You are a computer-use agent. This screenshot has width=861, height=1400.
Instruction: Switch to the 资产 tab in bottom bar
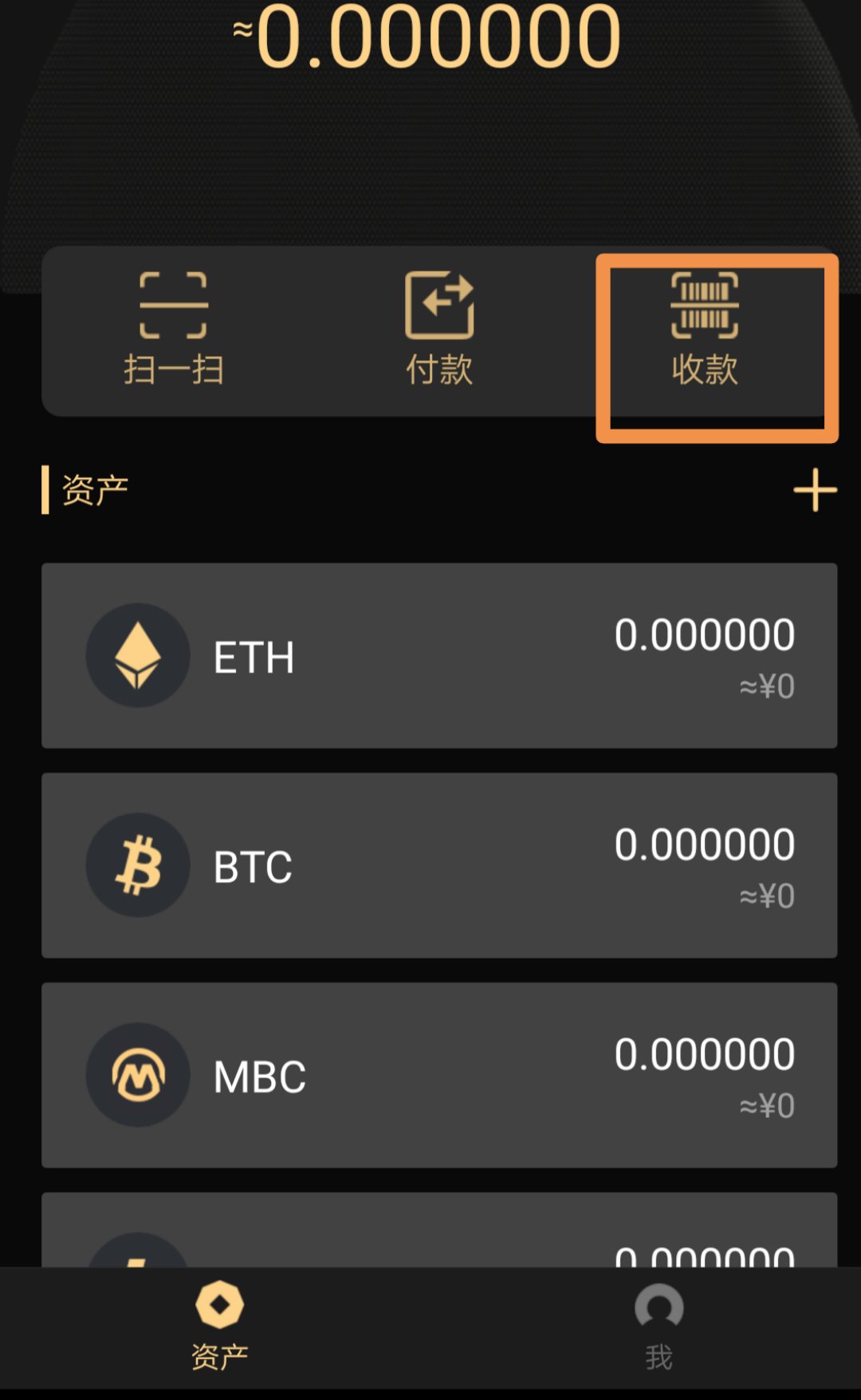click(220, 1323)
